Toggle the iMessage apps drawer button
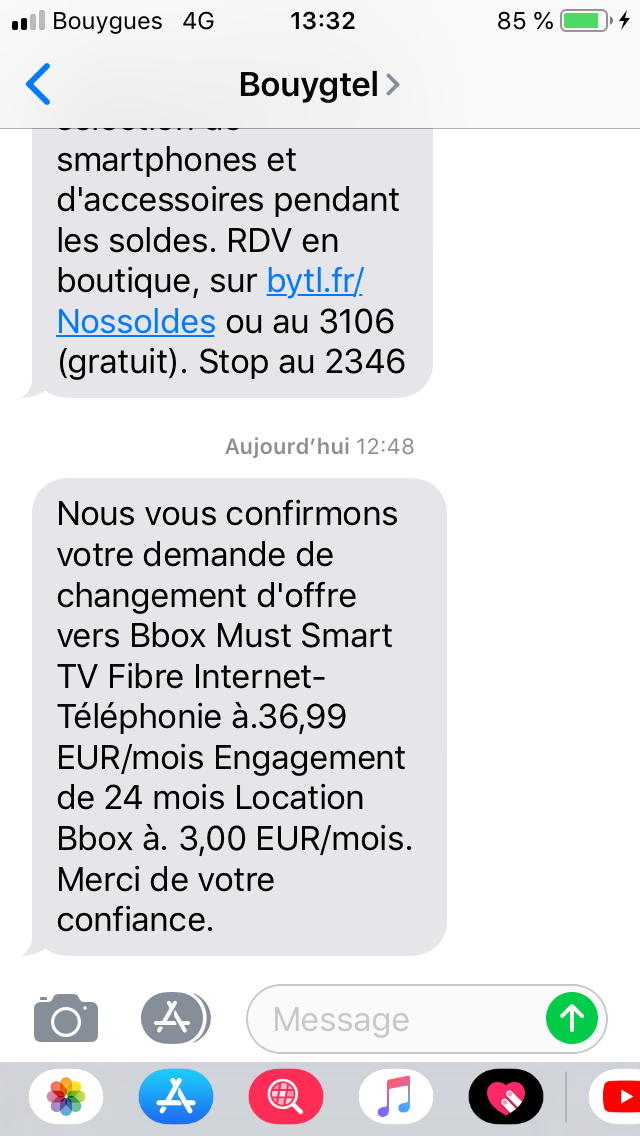 click(175, 1018)
